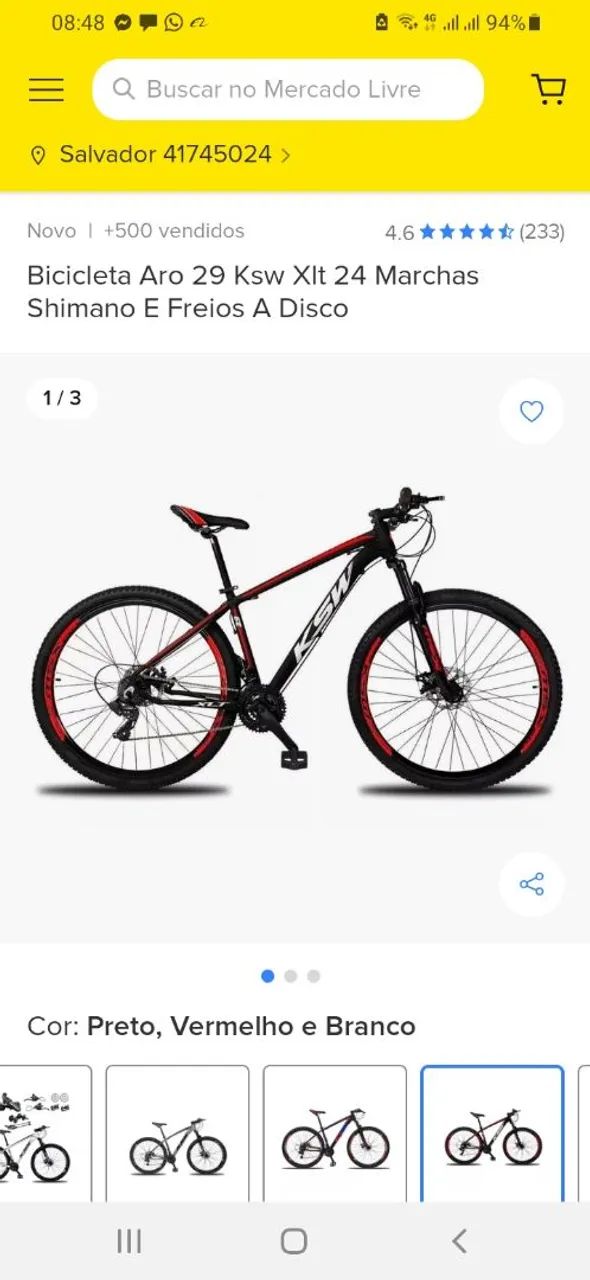Add bicycle to favorites with heart icon
Screen dimensions: 590x1280
(x=532, y=411)
